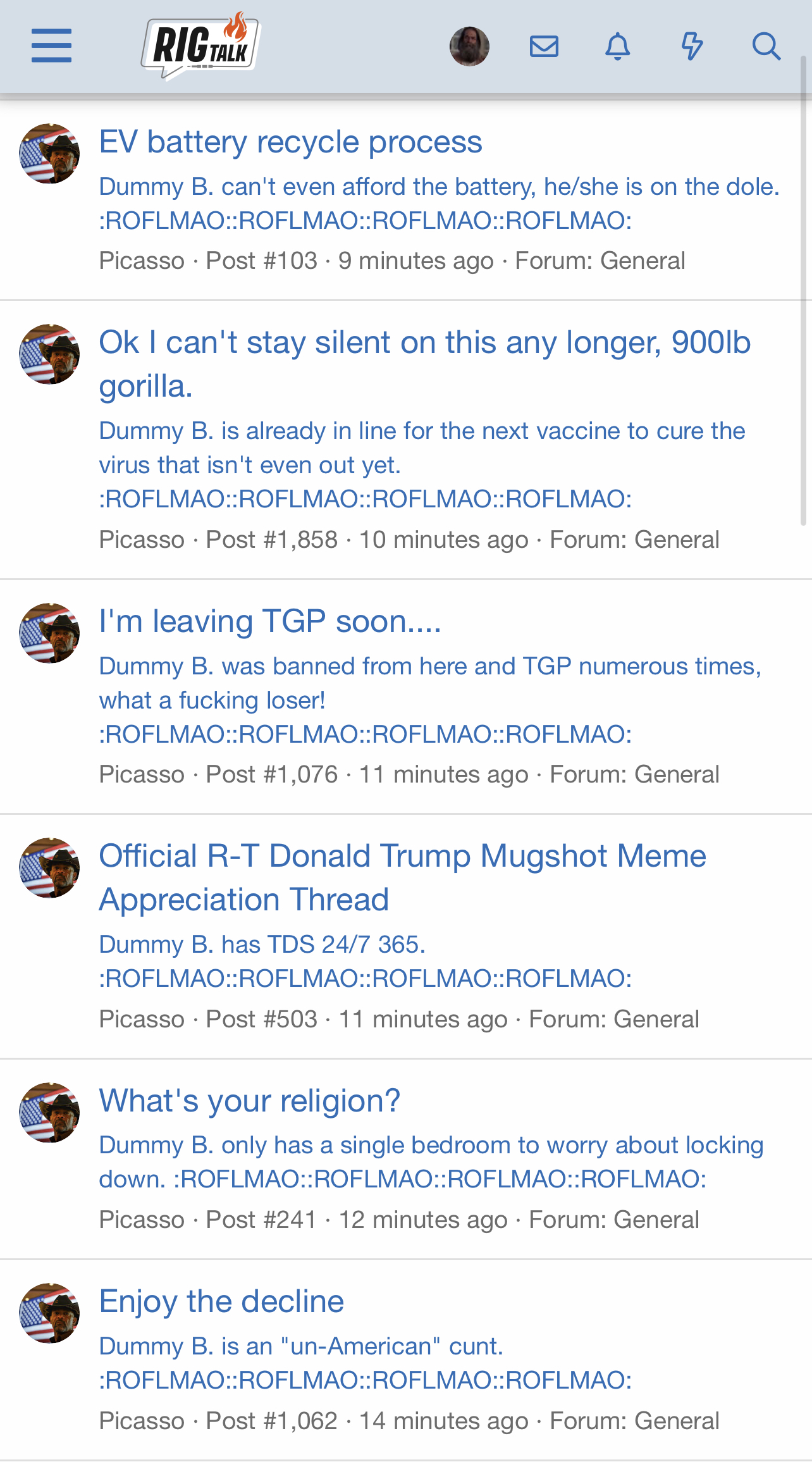
Task: Open the search magnifier
Action: coord(766,46)
